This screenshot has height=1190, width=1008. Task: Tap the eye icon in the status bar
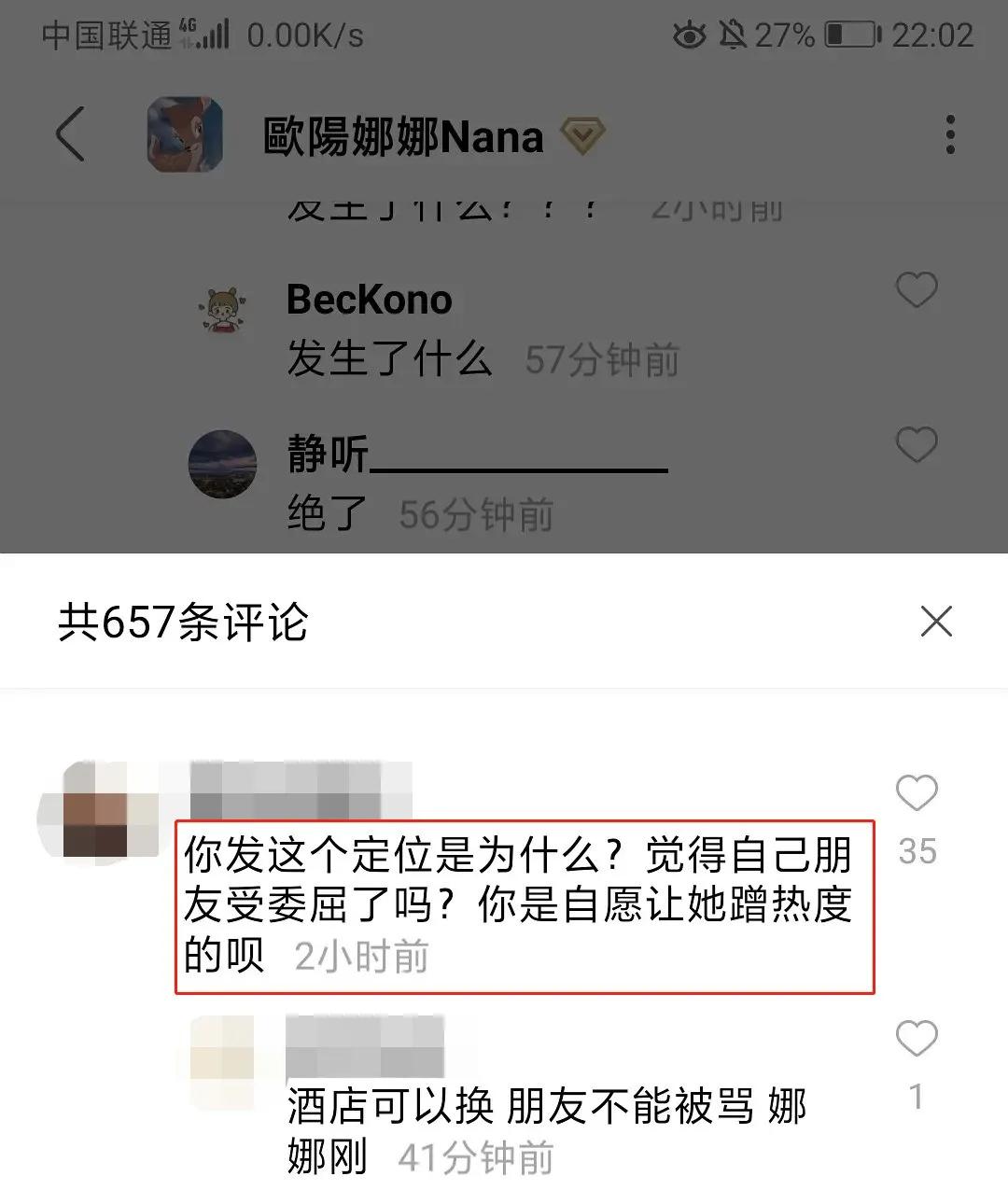[x=690, y=35]
